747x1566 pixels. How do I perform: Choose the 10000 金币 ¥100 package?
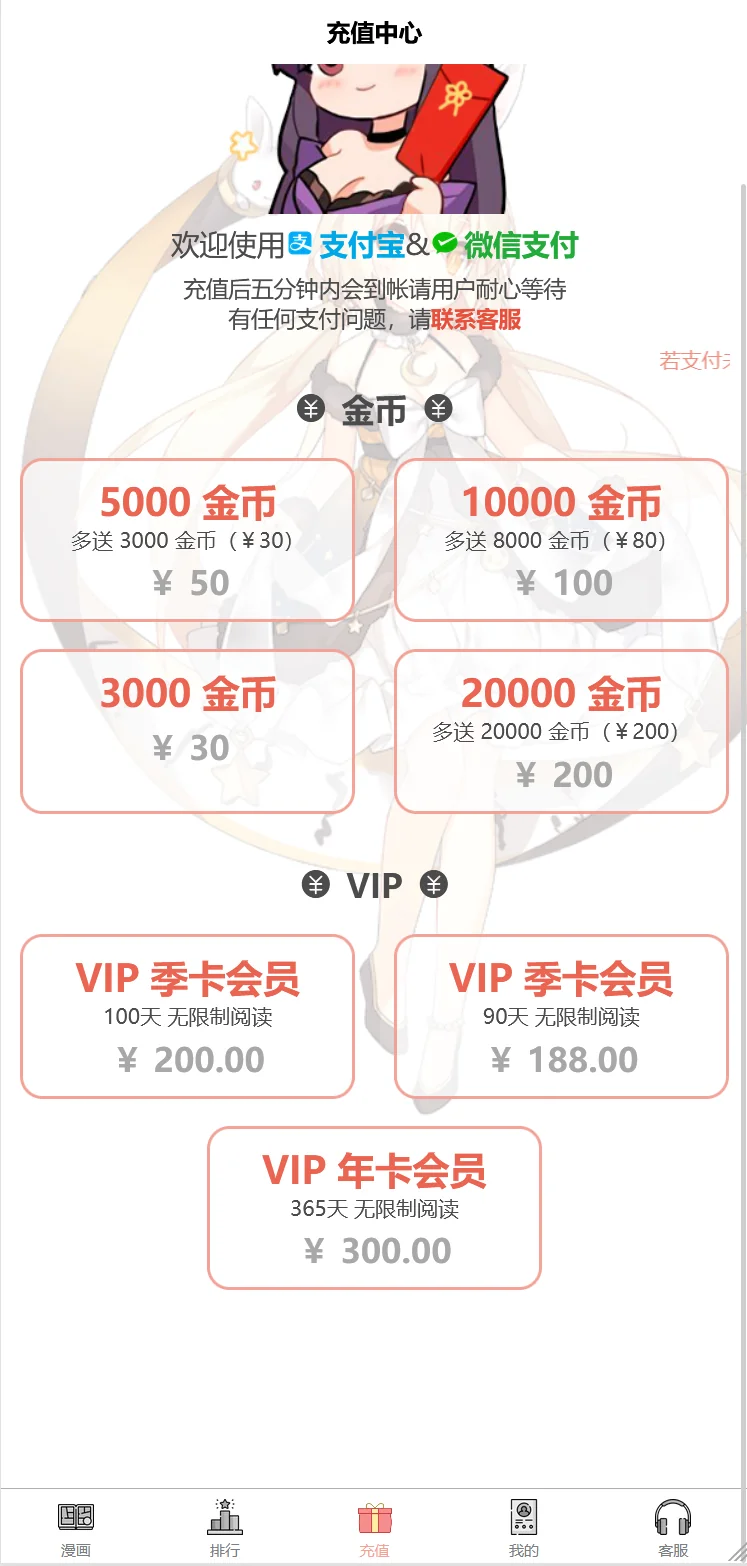(x=561, y=540)
